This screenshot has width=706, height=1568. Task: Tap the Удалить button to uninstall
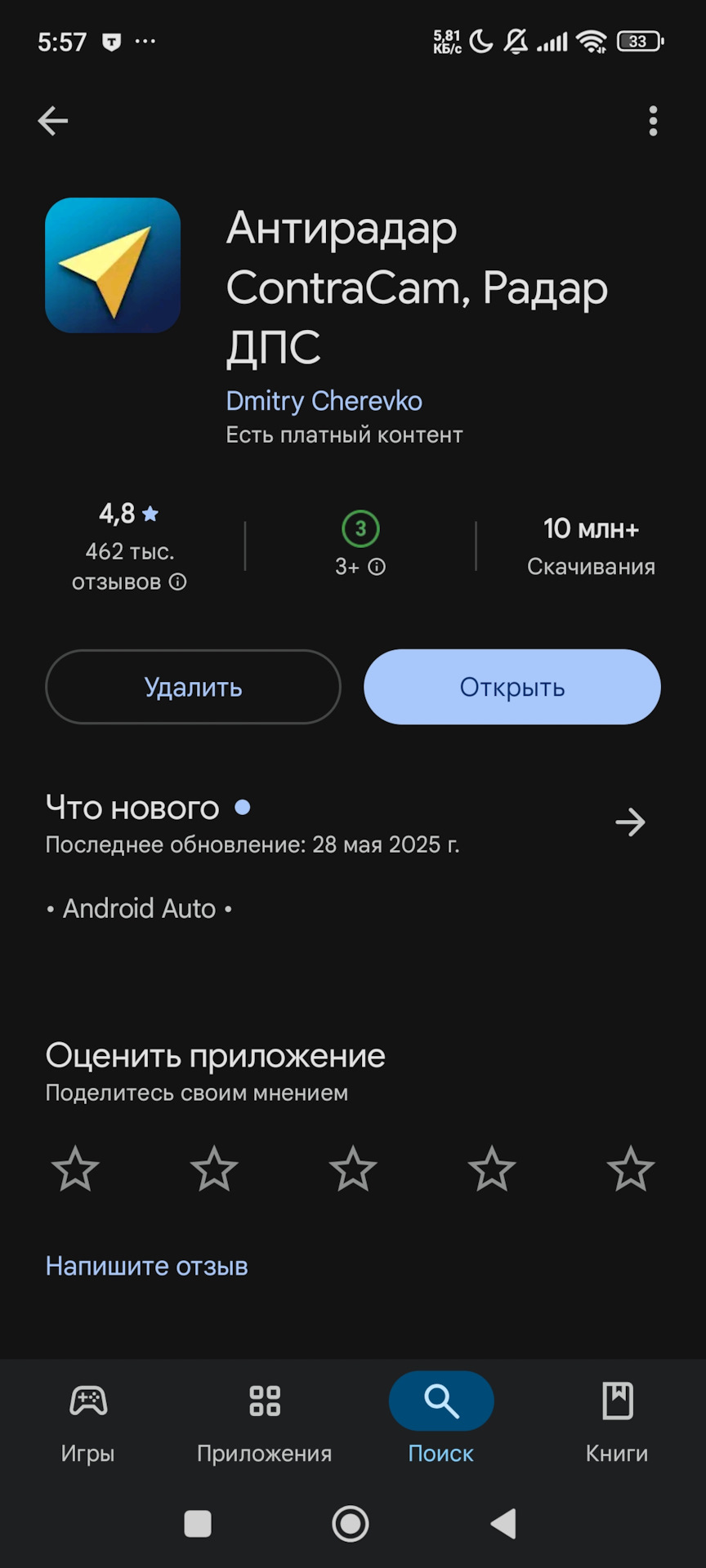click(x=193, y=687)
